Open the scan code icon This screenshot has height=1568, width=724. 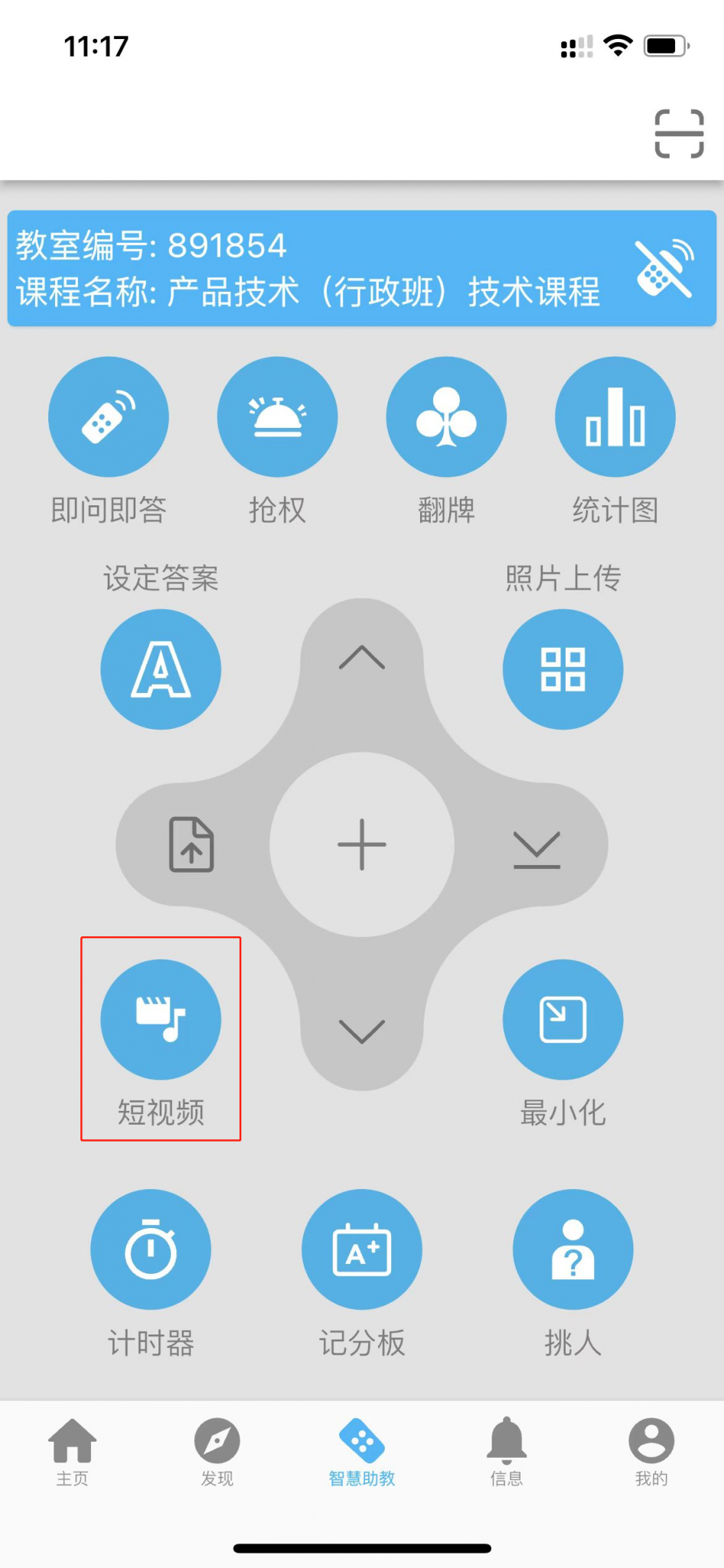pos(679,134)
